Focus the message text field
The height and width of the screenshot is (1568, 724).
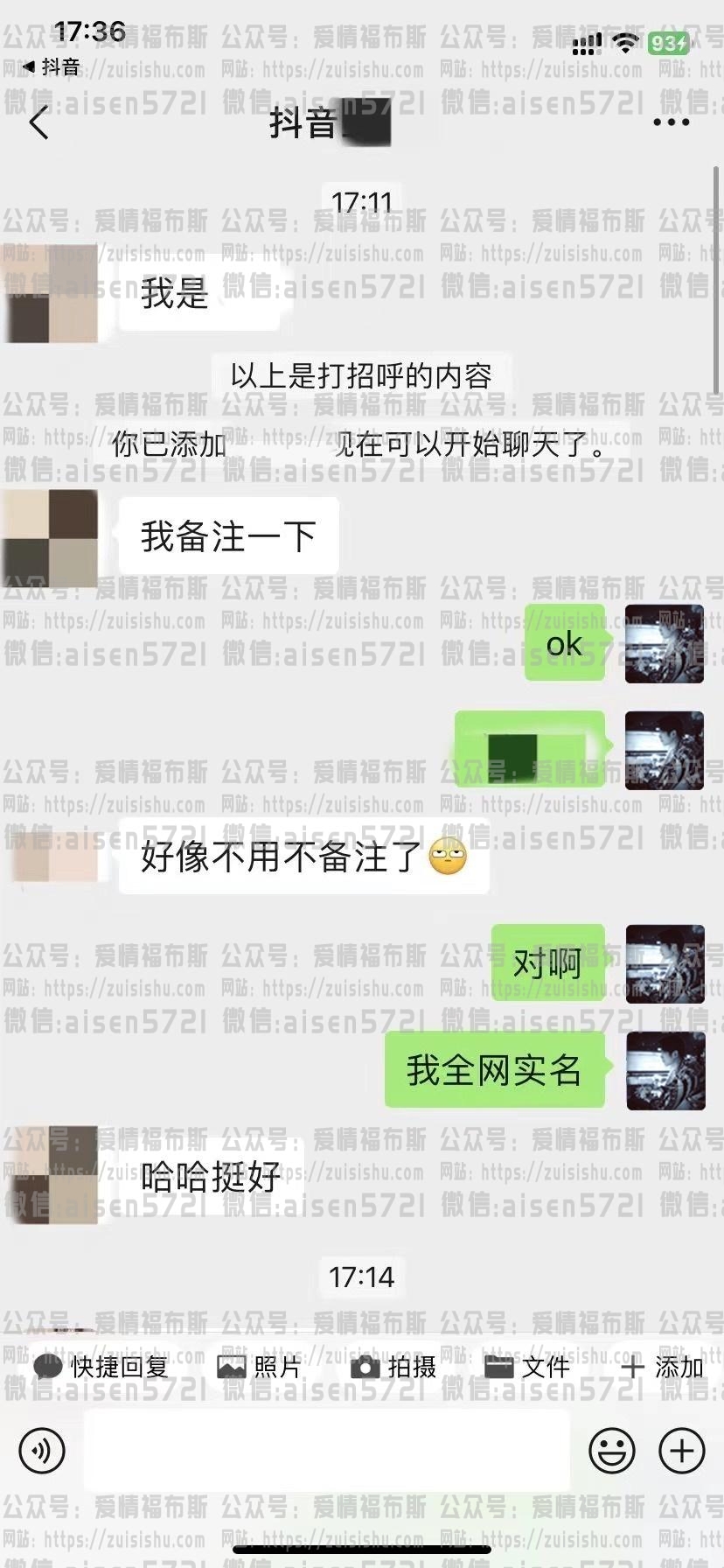[327, 1451]
